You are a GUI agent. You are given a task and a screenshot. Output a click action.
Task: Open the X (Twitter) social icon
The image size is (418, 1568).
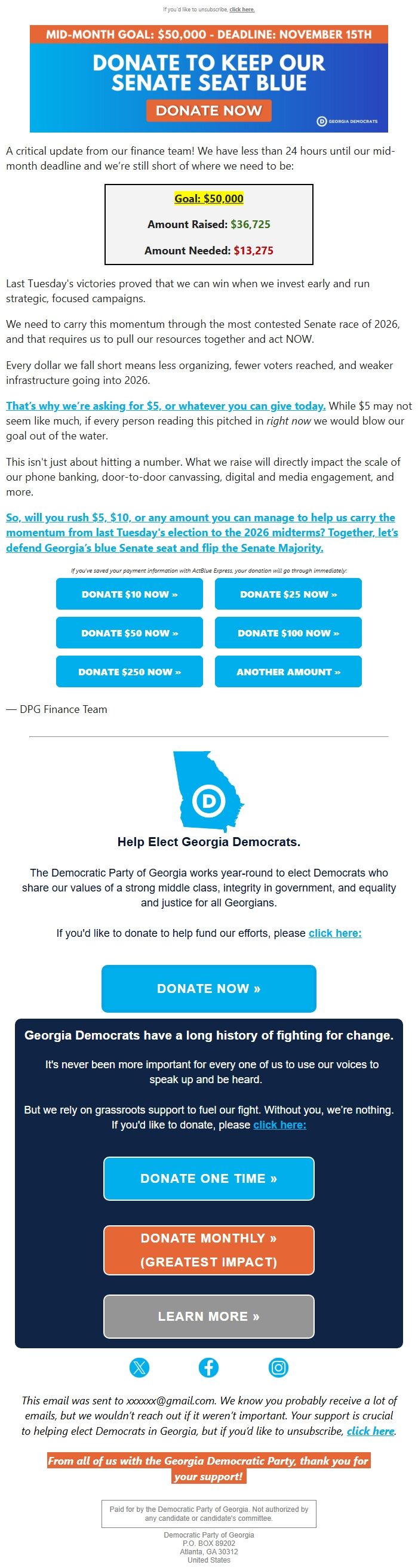pyautogui.click(x=139, y=1368)
